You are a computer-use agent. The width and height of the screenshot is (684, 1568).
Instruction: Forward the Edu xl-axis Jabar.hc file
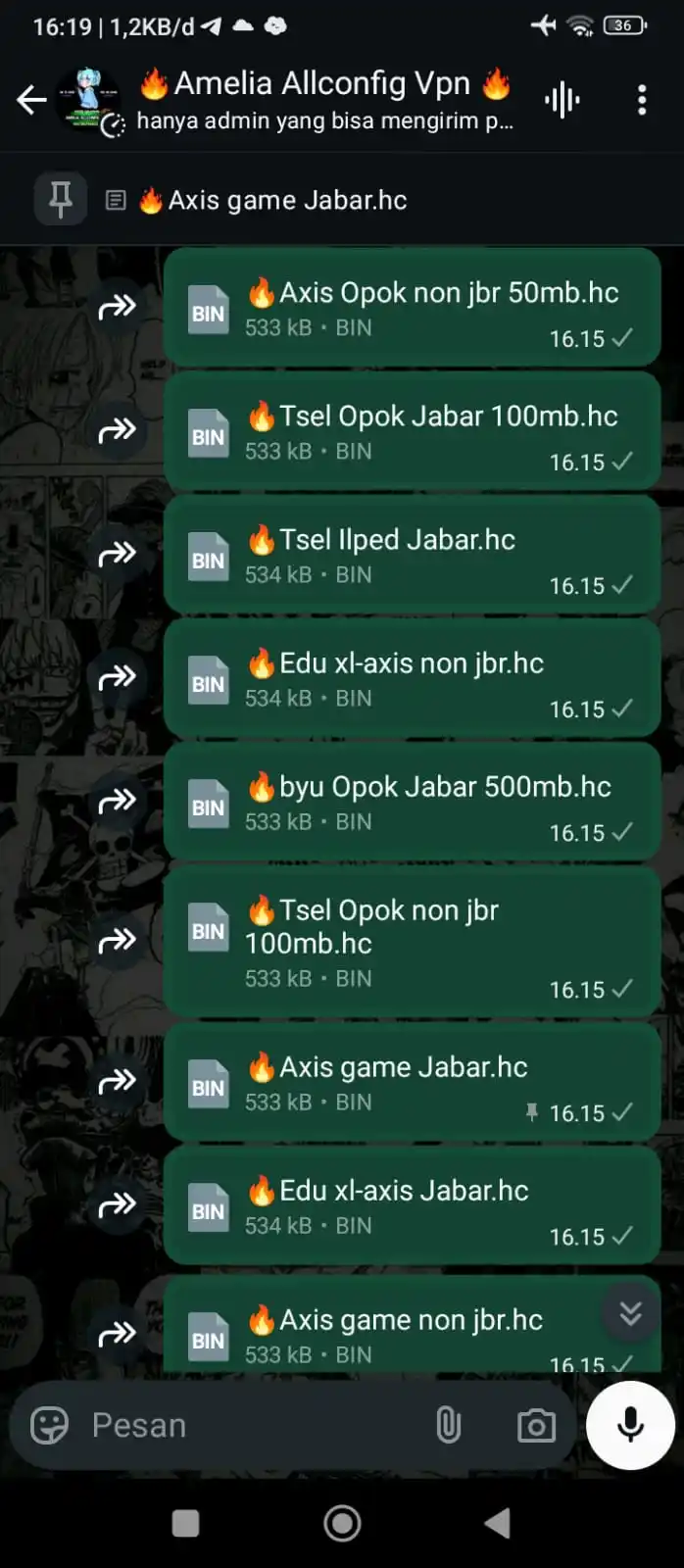pyautogui.click(x=117, y=1205)
